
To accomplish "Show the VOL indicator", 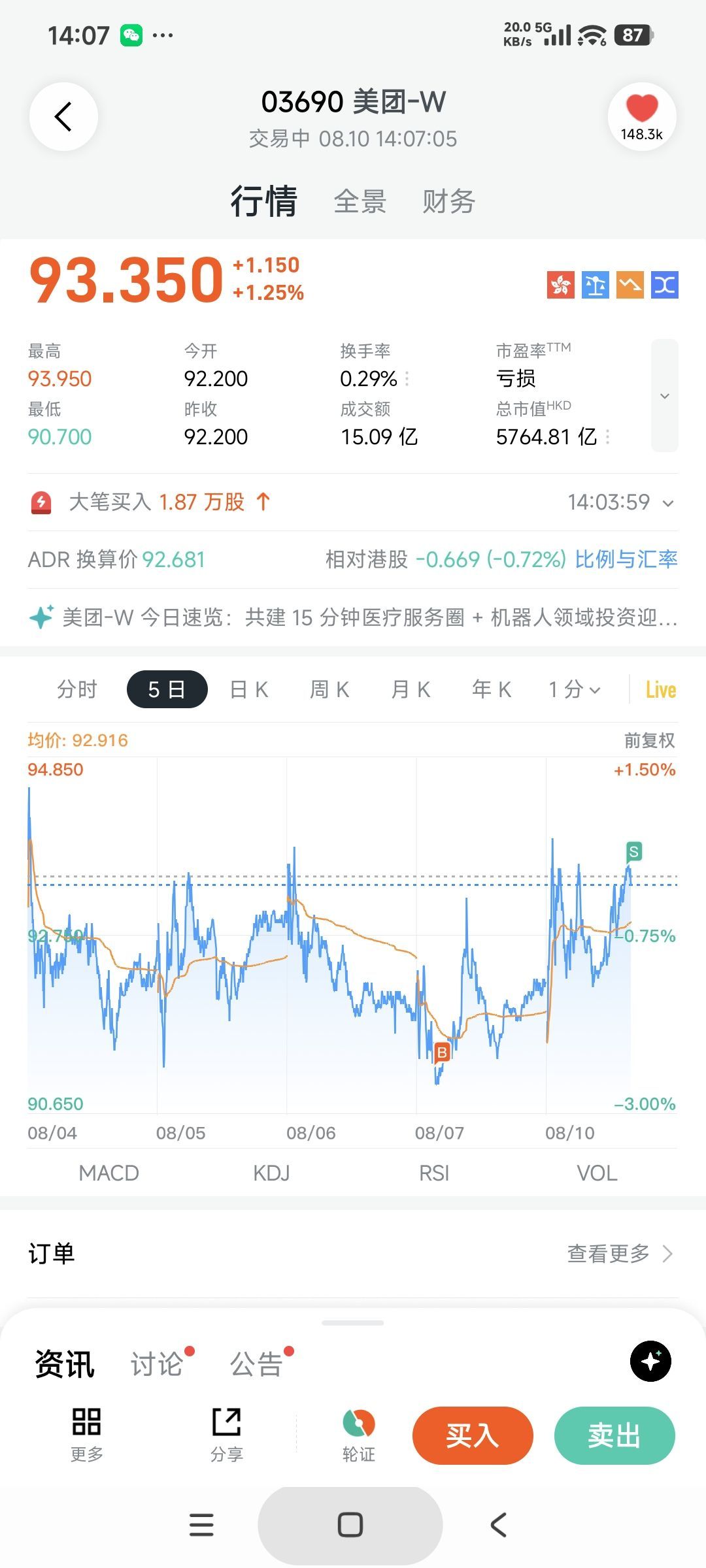I will [x=597, y=1173].
